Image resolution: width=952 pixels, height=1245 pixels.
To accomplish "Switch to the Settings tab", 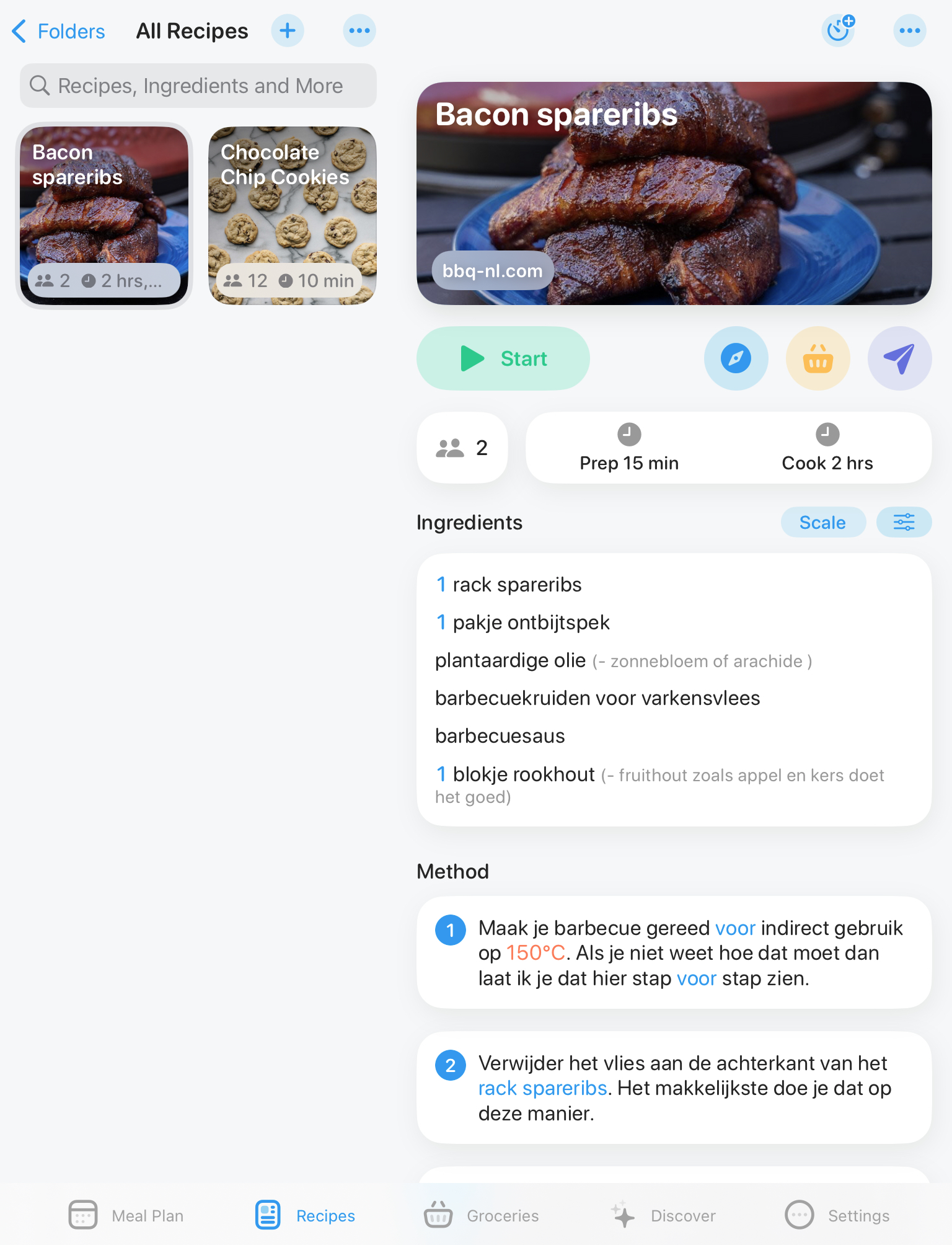I will pos(837,1215).
